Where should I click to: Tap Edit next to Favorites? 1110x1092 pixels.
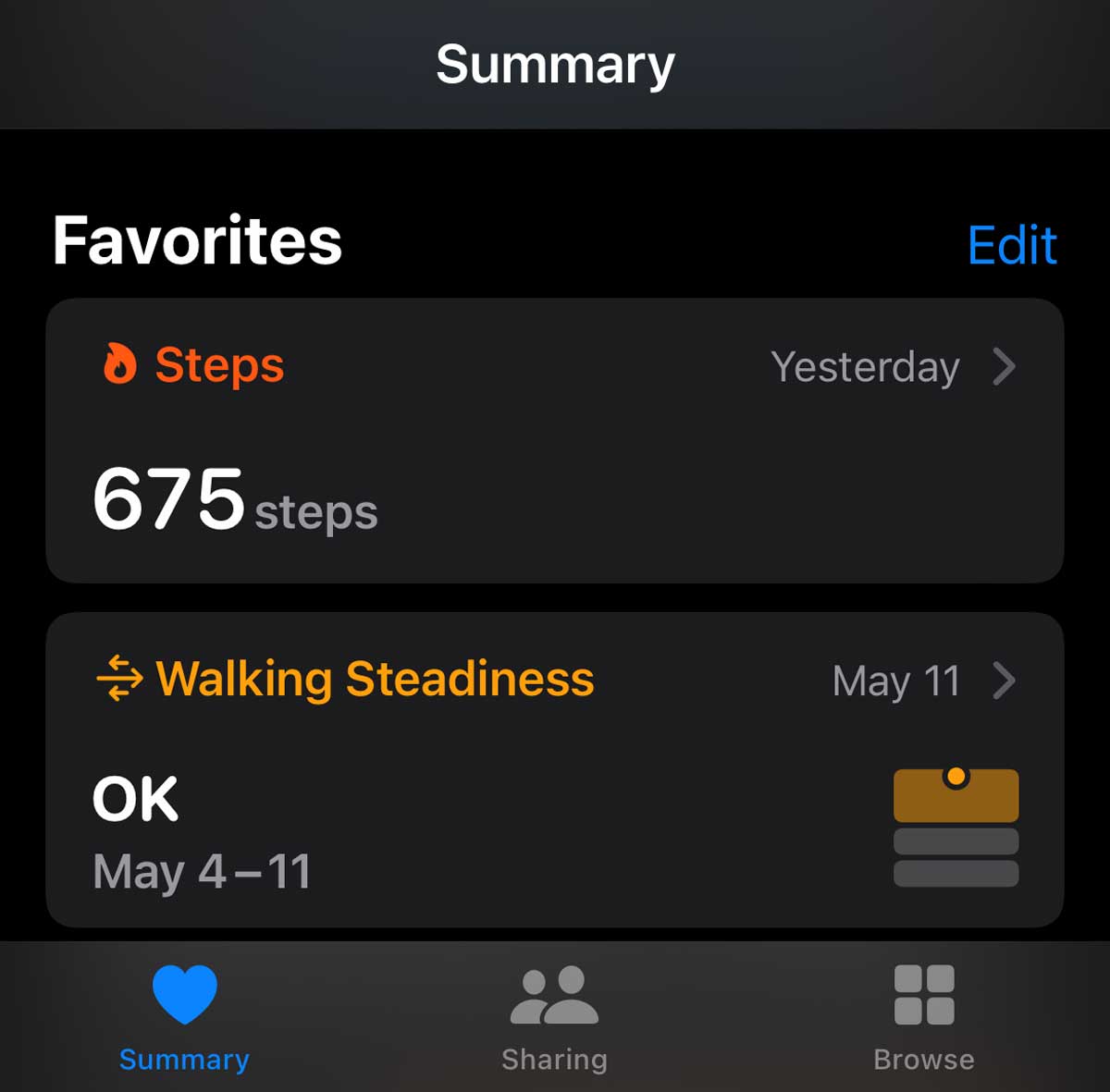pyautogui.click(x=1012, y=245)
